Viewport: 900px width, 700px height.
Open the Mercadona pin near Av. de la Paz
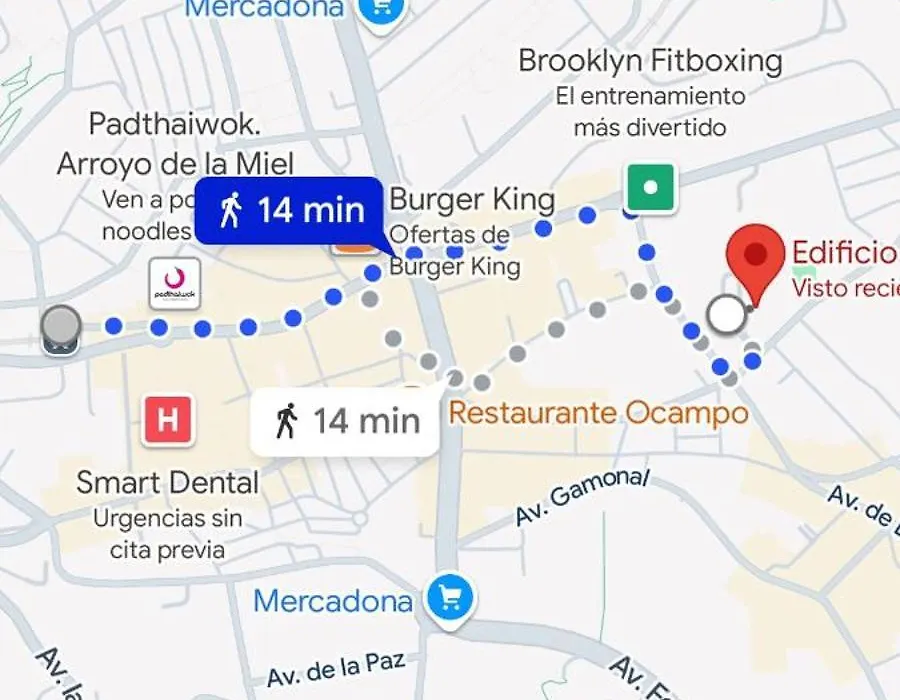tap(450, 600)
